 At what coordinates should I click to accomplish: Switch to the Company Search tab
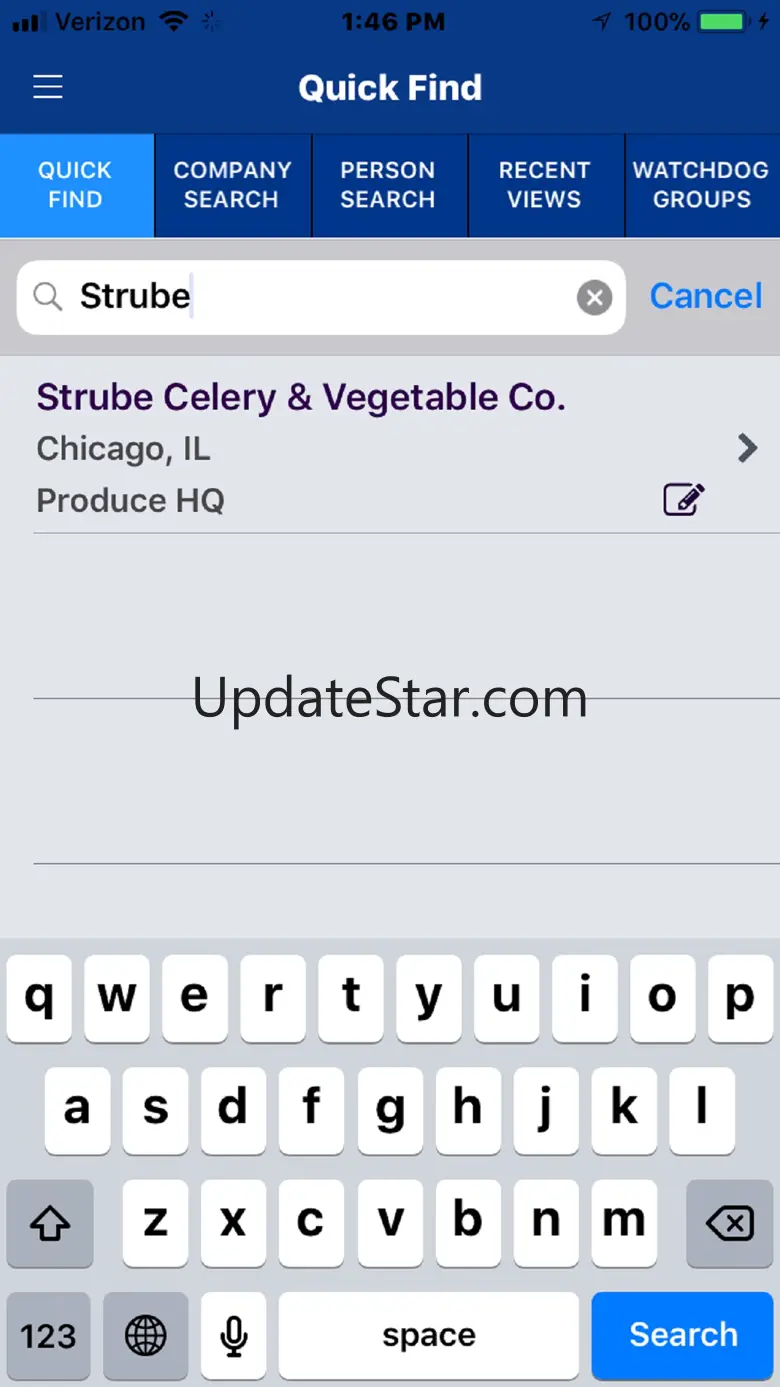coord(232,185)
